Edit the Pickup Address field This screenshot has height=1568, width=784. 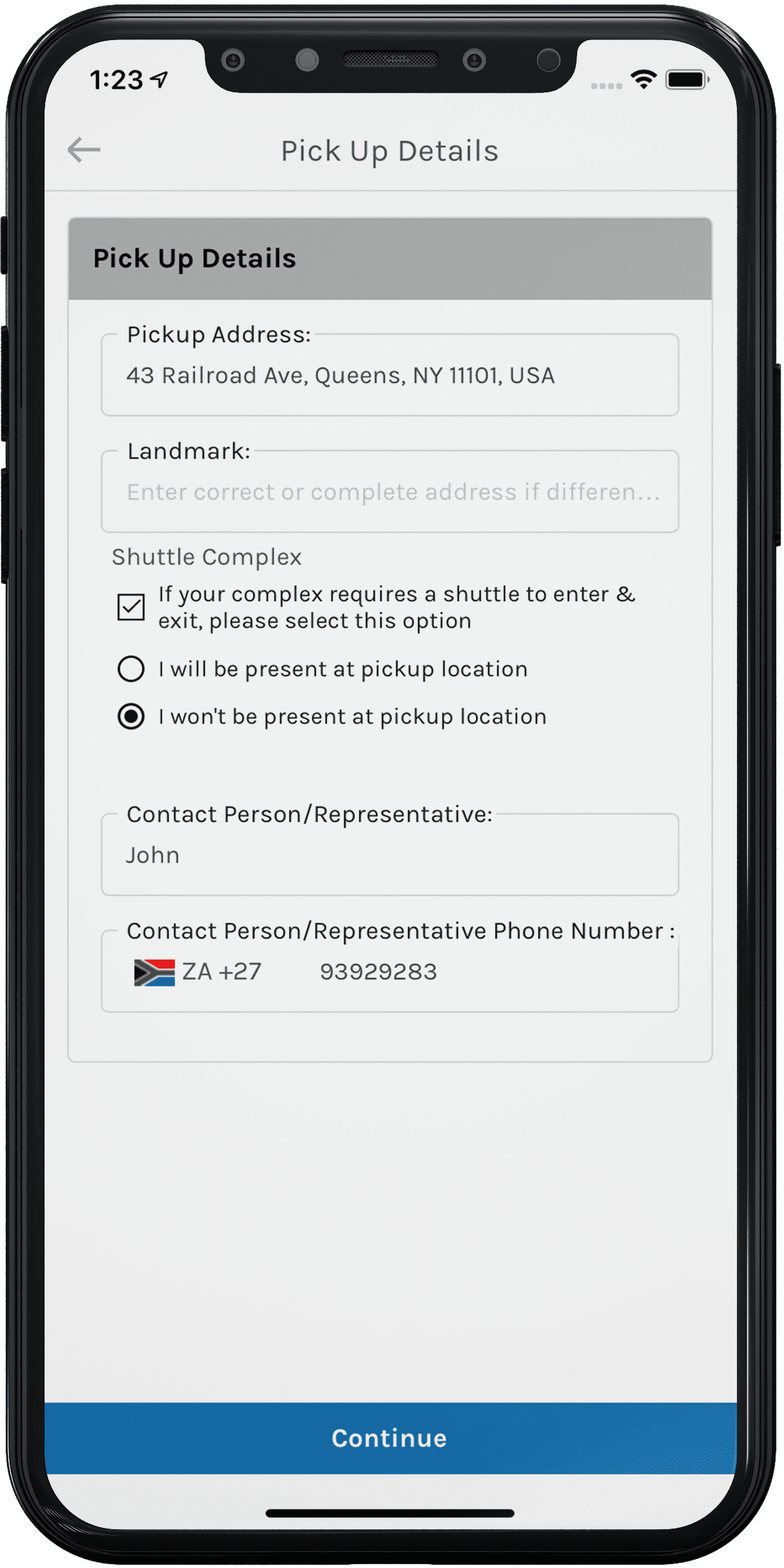click(390, 375)
